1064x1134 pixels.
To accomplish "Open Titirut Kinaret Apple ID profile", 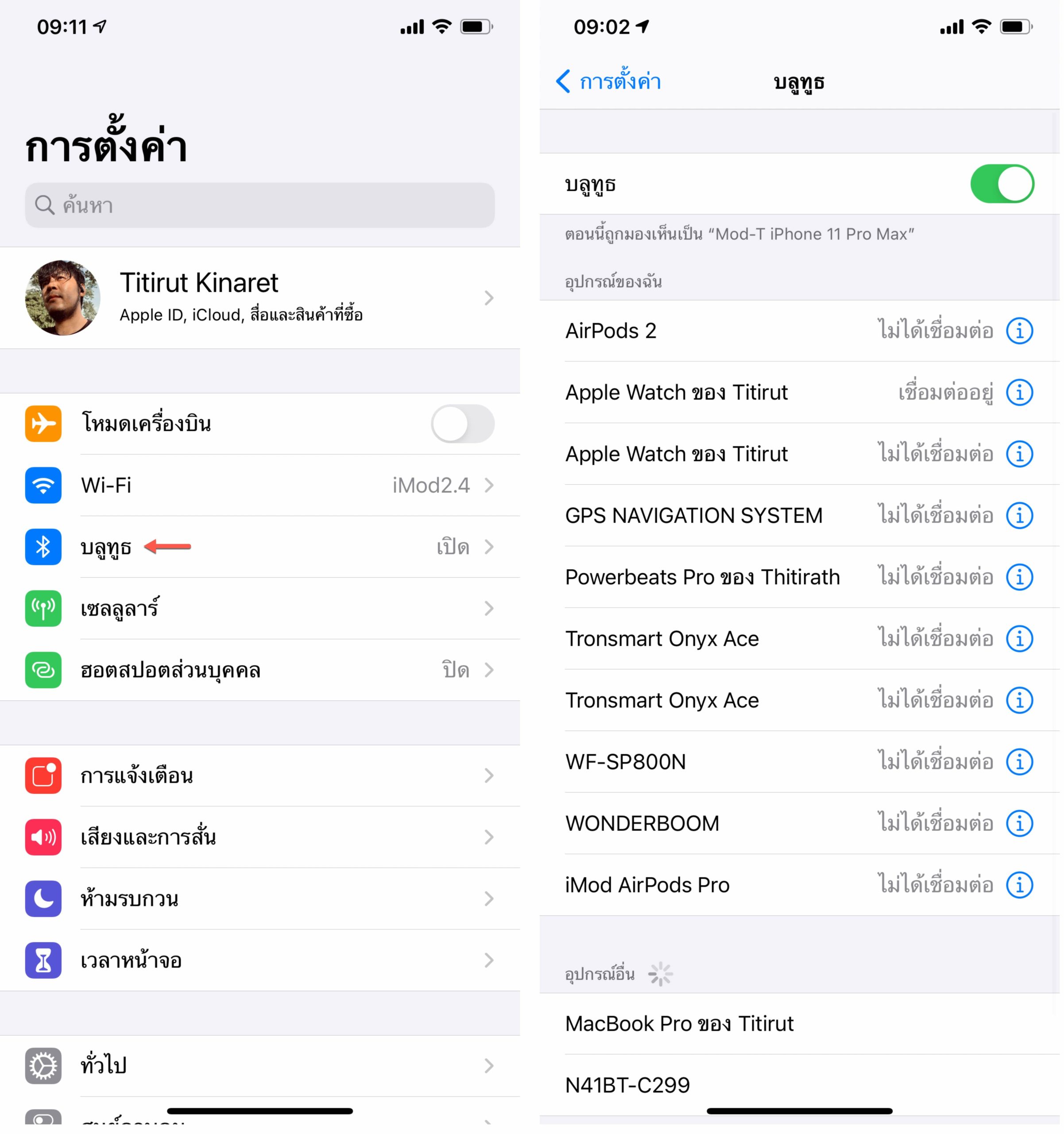I will pos(259,298).
